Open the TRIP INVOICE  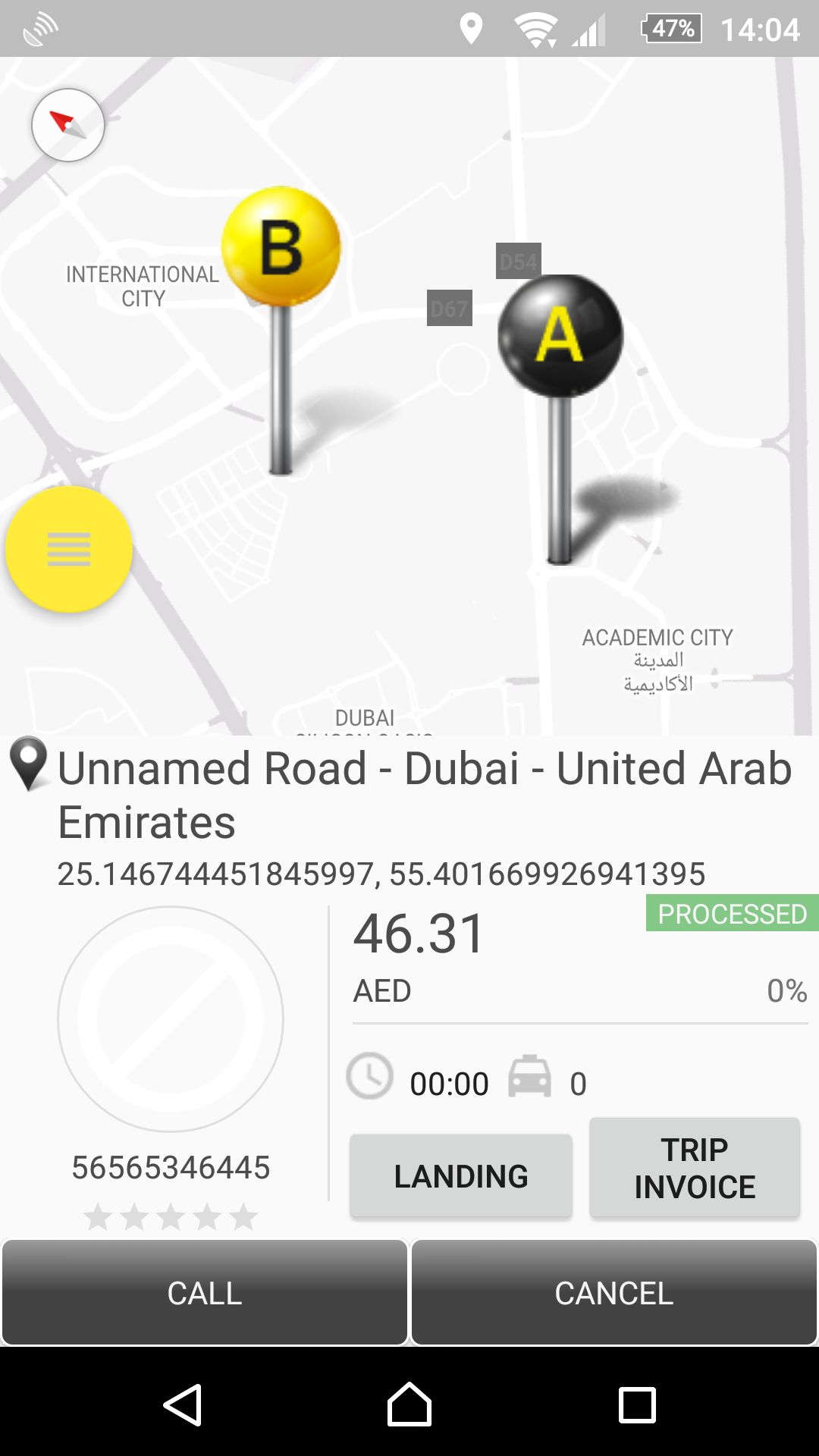(x=695, y=1168)
